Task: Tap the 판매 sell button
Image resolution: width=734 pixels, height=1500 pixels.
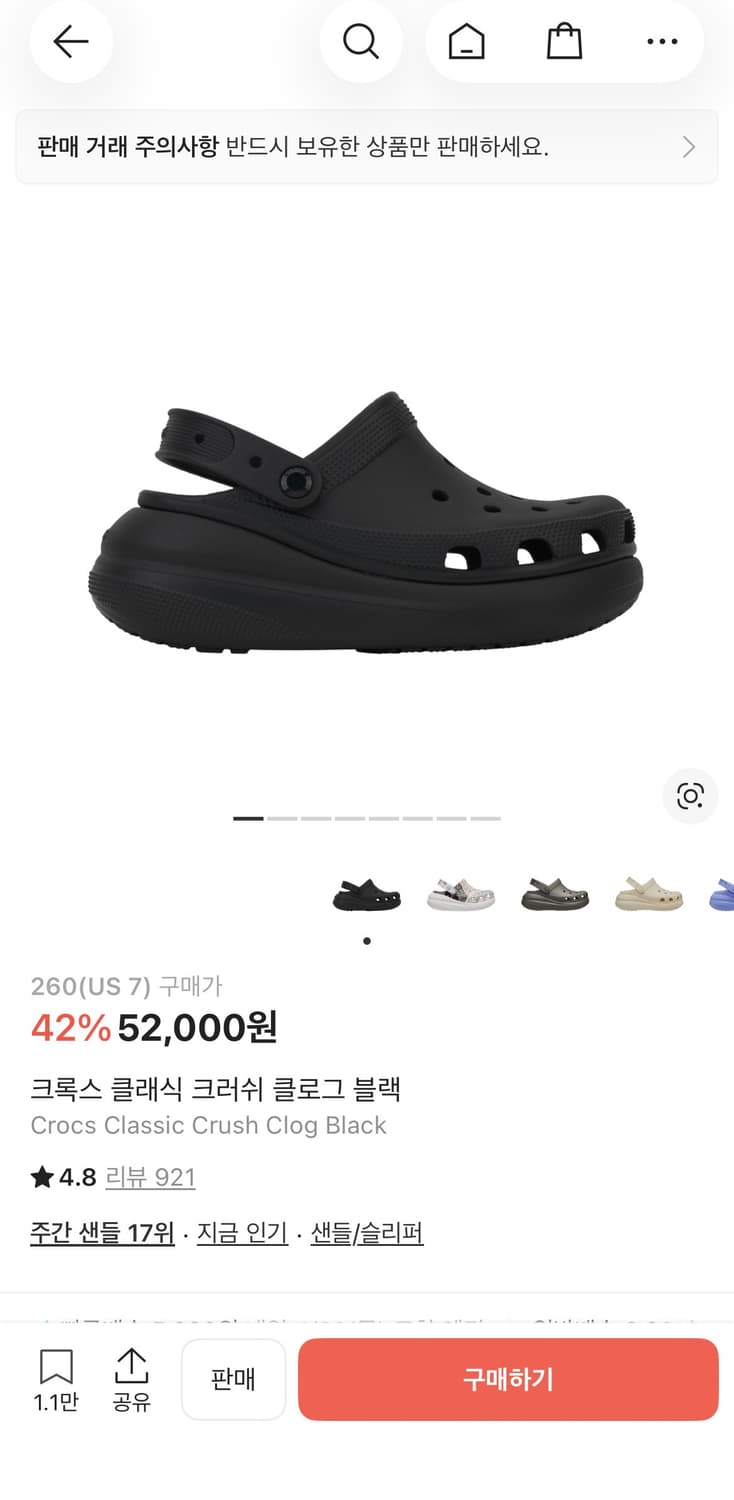Action: click(233, 1379)
